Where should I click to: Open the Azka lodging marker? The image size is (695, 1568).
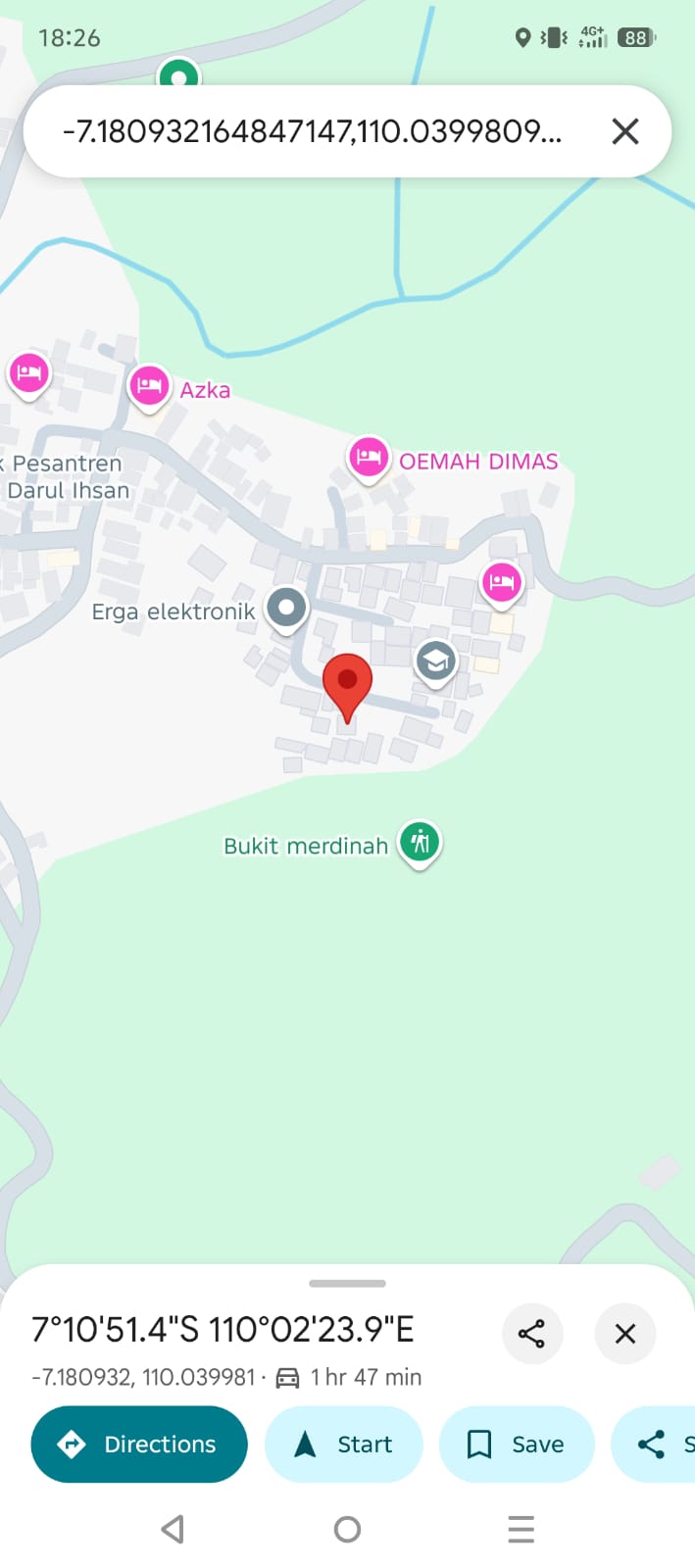(149, 386)
